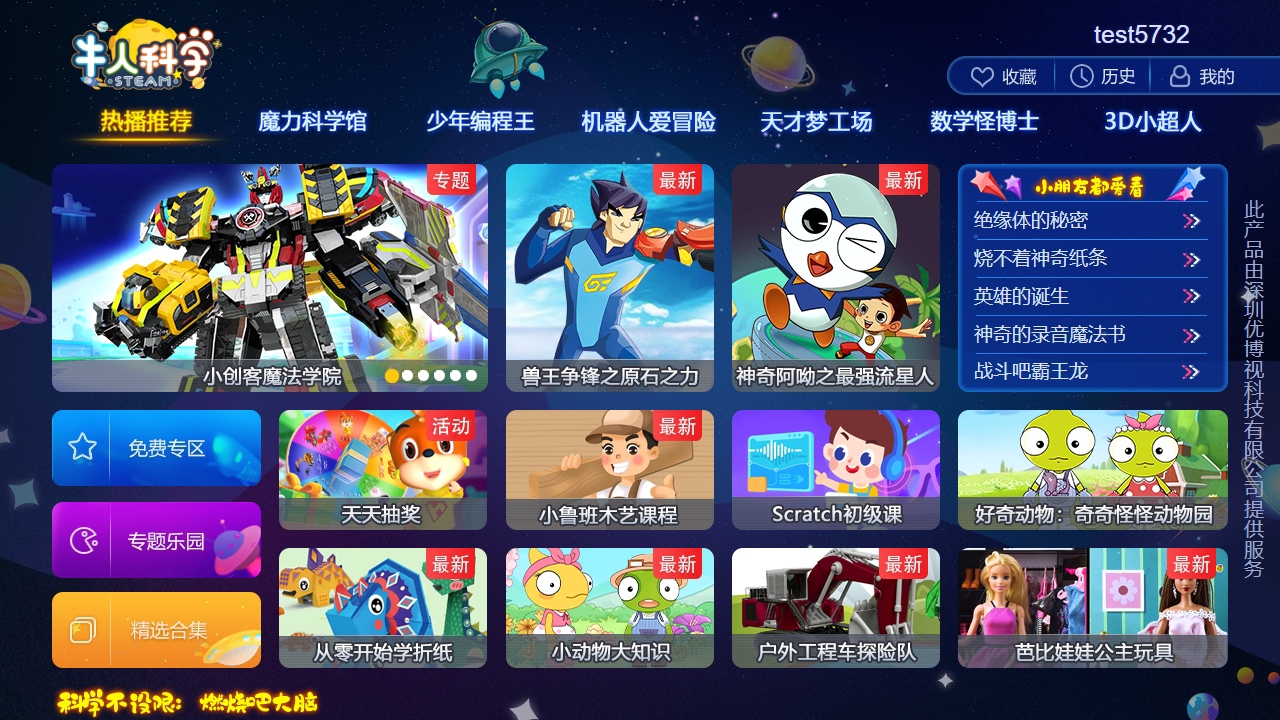Screen dimensions: 1280x720
Task: Open the 精选合集 collections
Action: coord(156,630)
